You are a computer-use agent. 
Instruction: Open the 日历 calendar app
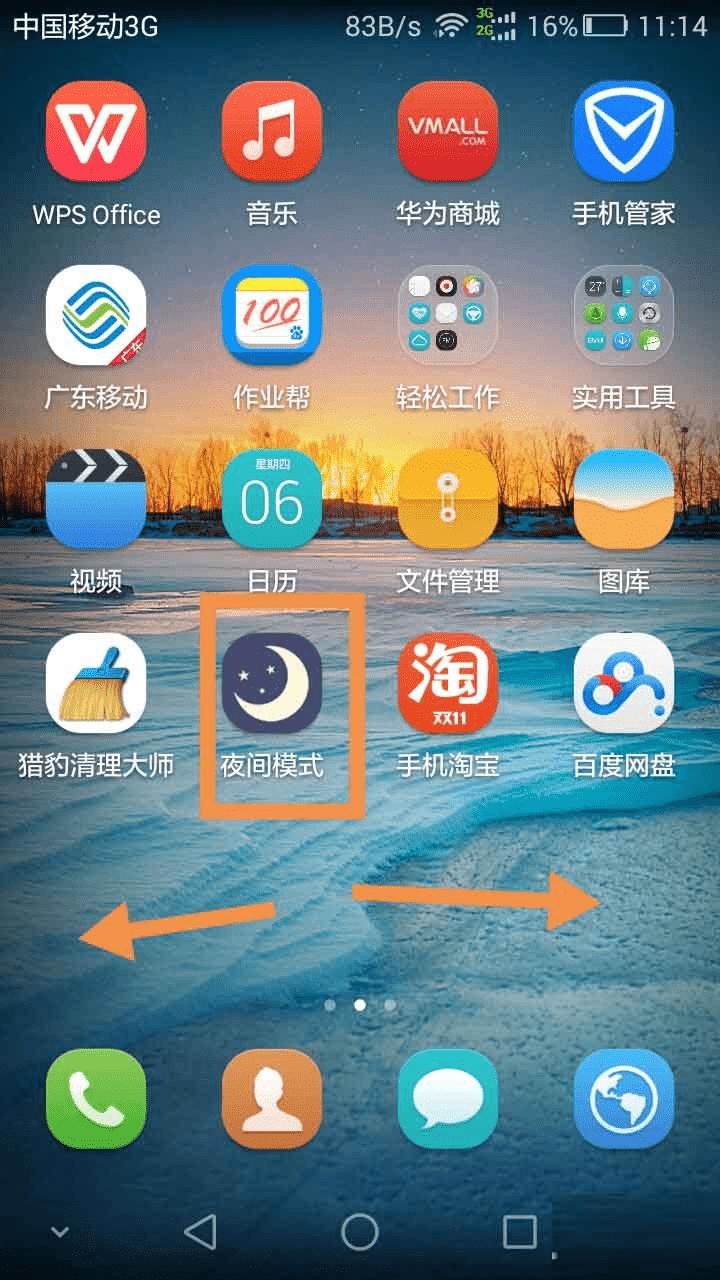click(x=272, y=500)
